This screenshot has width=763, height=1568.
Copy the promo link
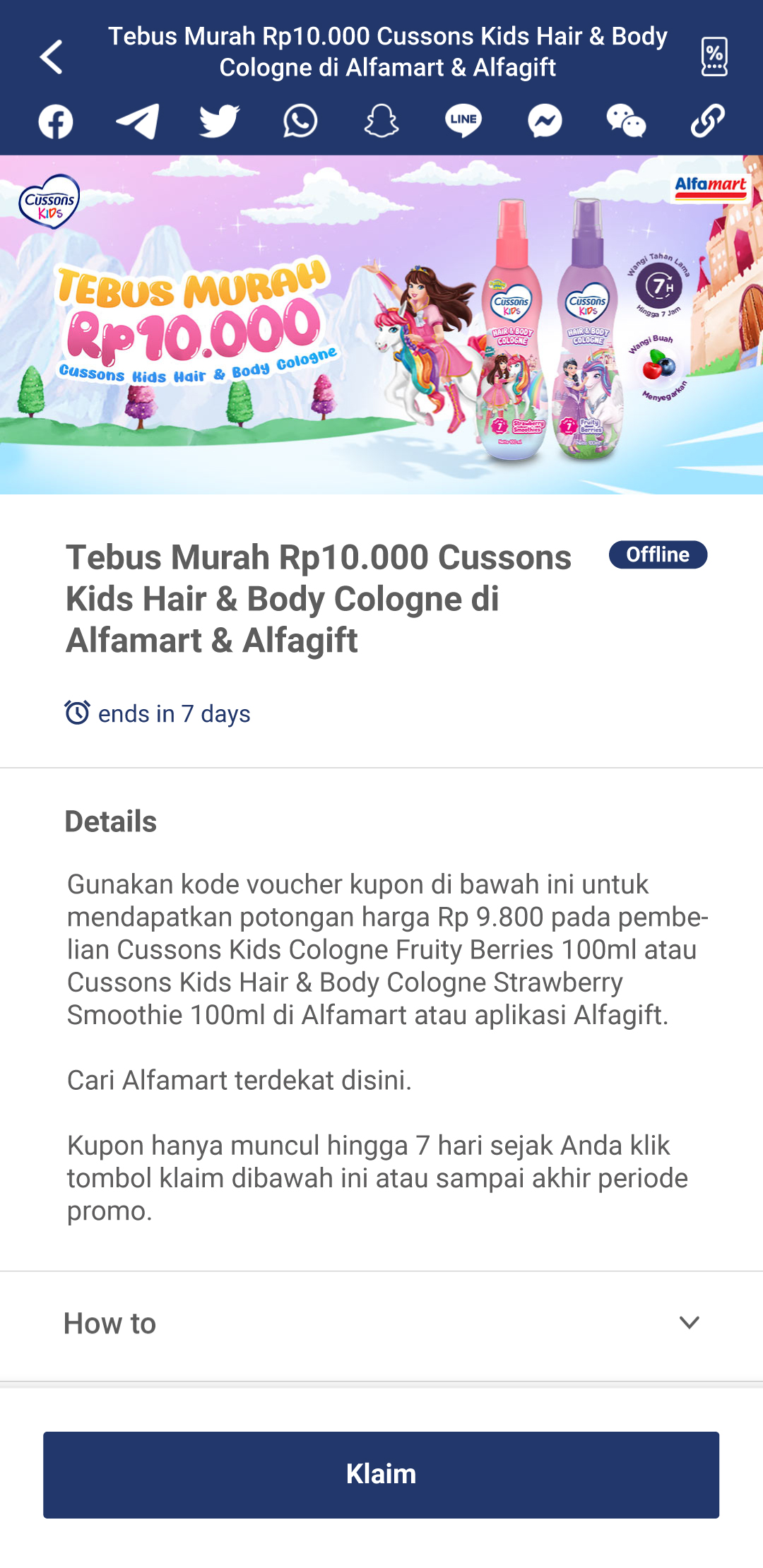pos(708,121)
